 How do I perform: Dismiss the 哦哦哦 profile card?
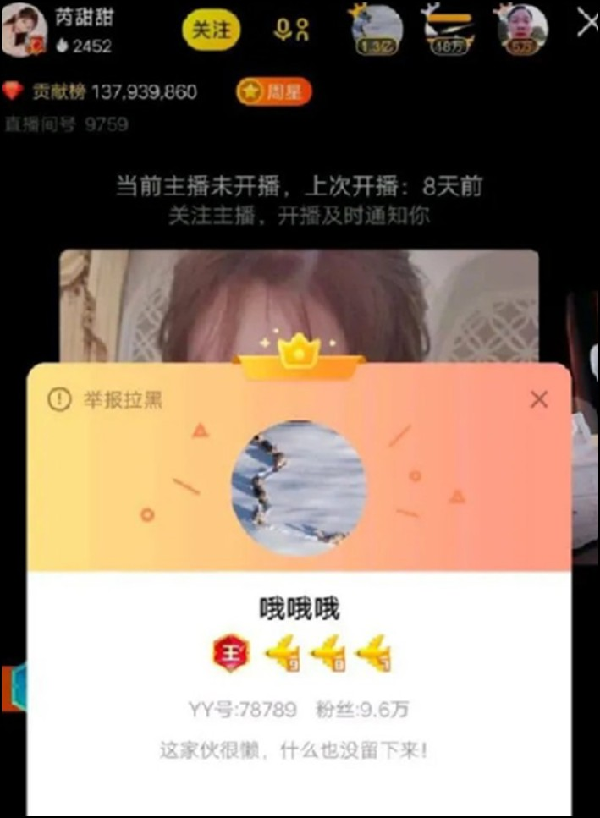click(539, 400)
